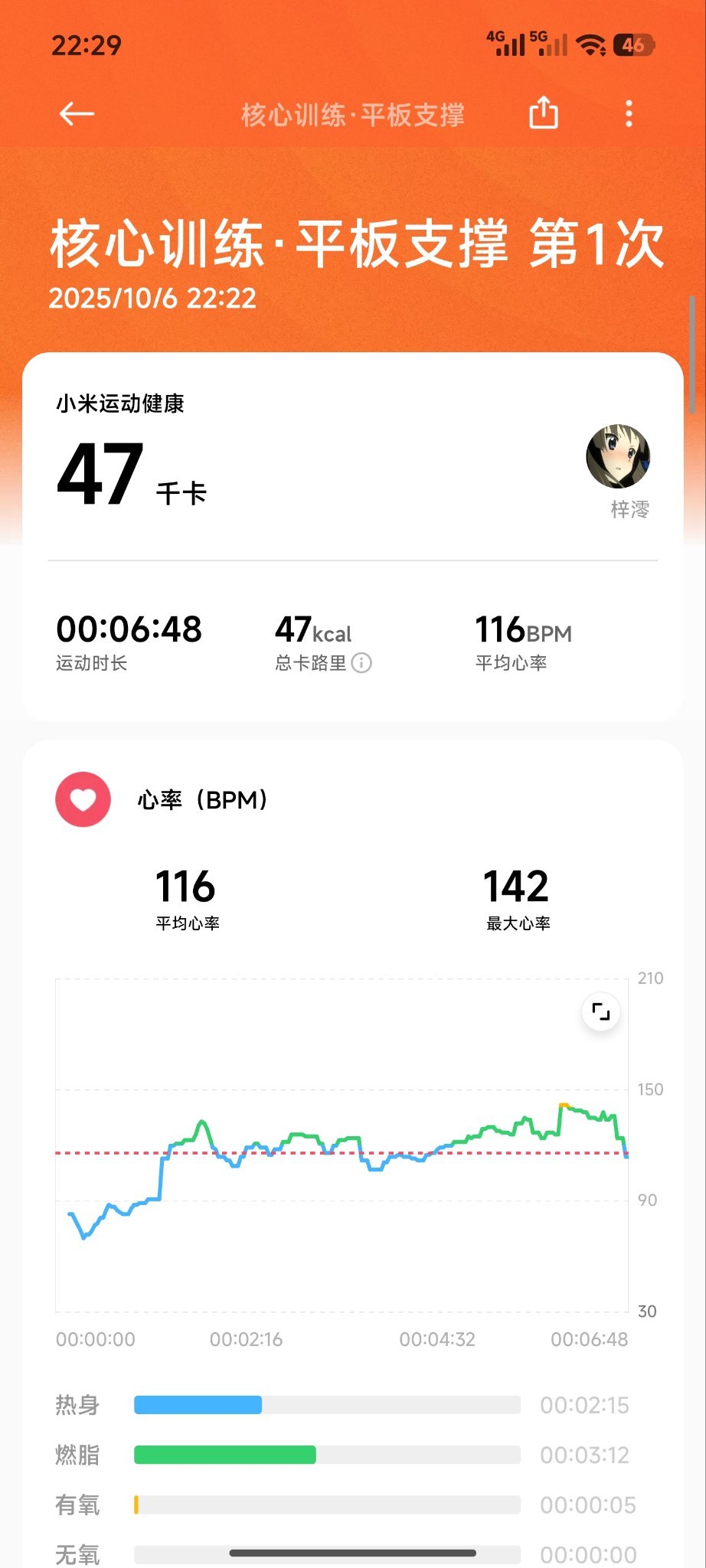706x1568 pixels.
Task: Go back from the workout detail page
Action: tap(77, 114)
